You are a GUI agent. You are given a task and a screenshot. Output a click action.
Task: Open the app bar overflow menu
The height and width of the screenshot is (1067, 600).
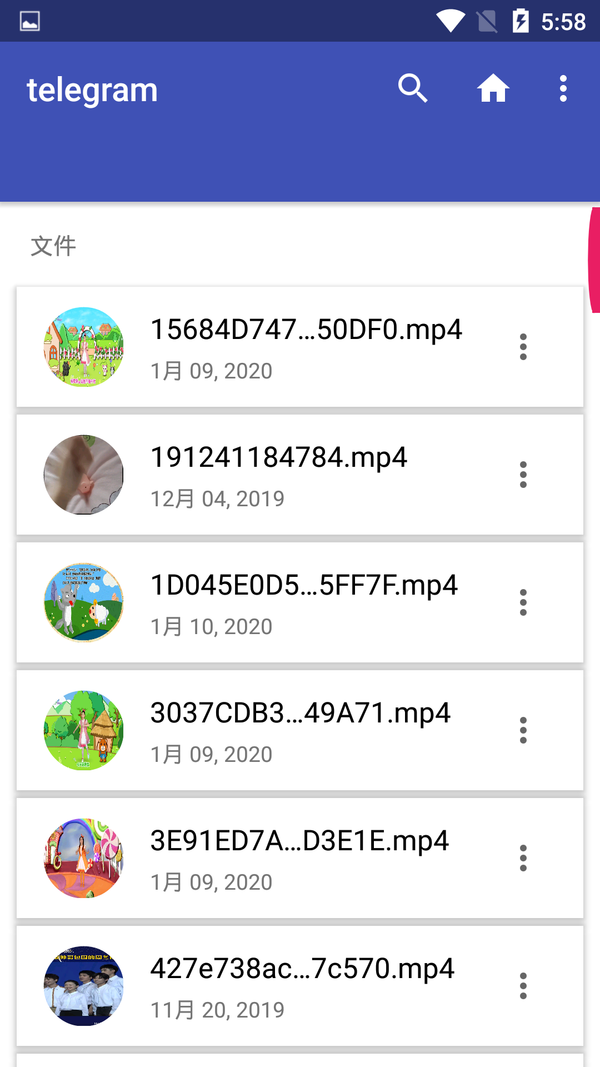[x=563, y=89]
